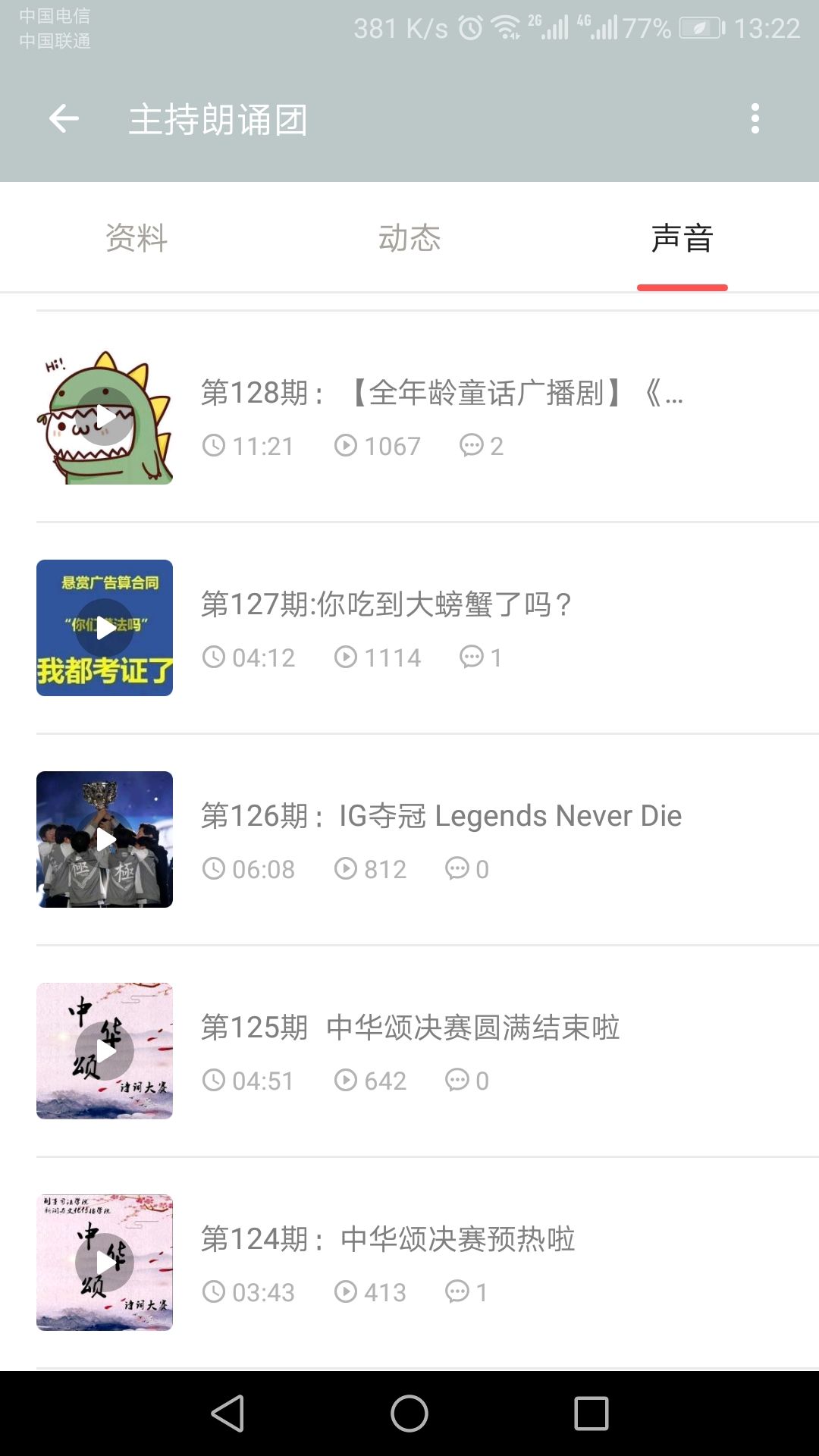Screen dimensions: 819x1456
Task: Play the 我都考证了 thumbnail audio
Action: click(x=105, y=628)
